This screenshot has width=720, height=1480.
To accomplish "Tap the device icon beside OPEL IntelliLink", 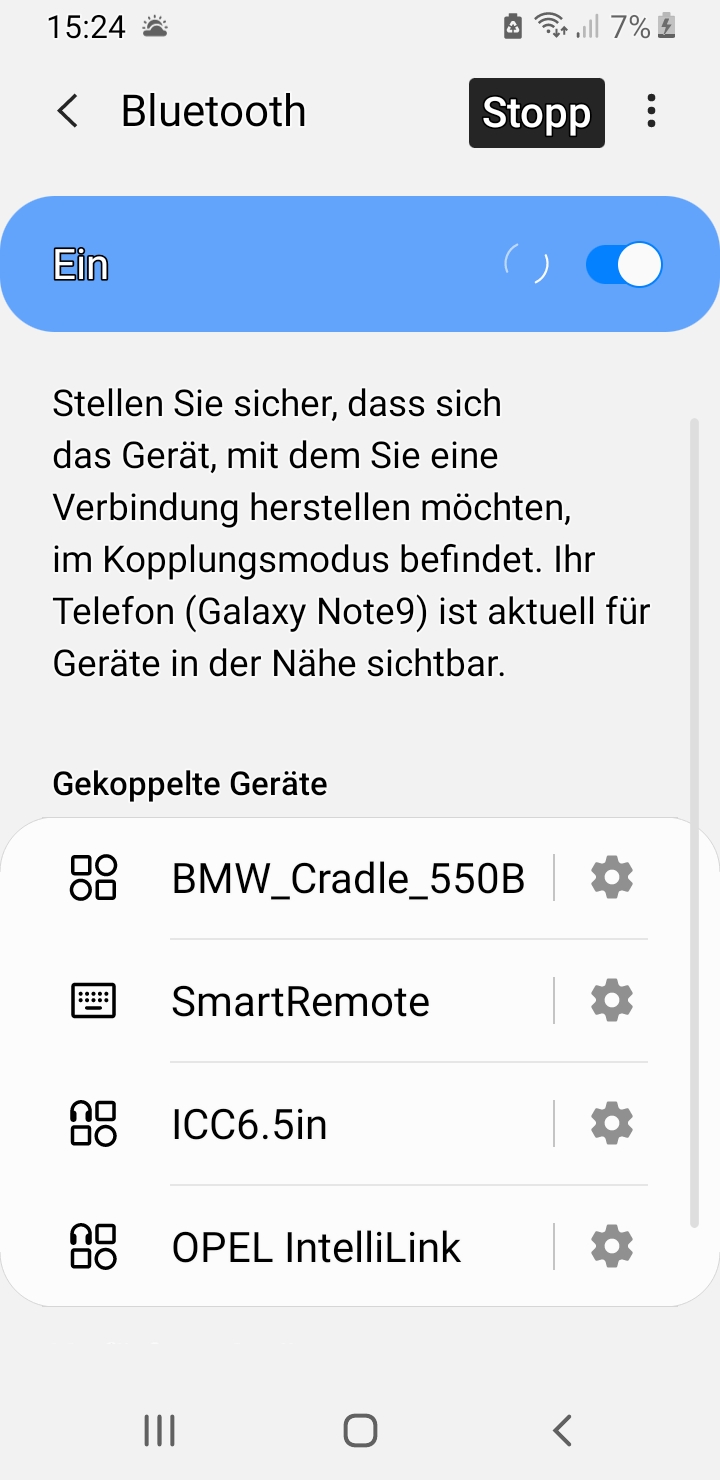I will click(x=95, y=1246).
